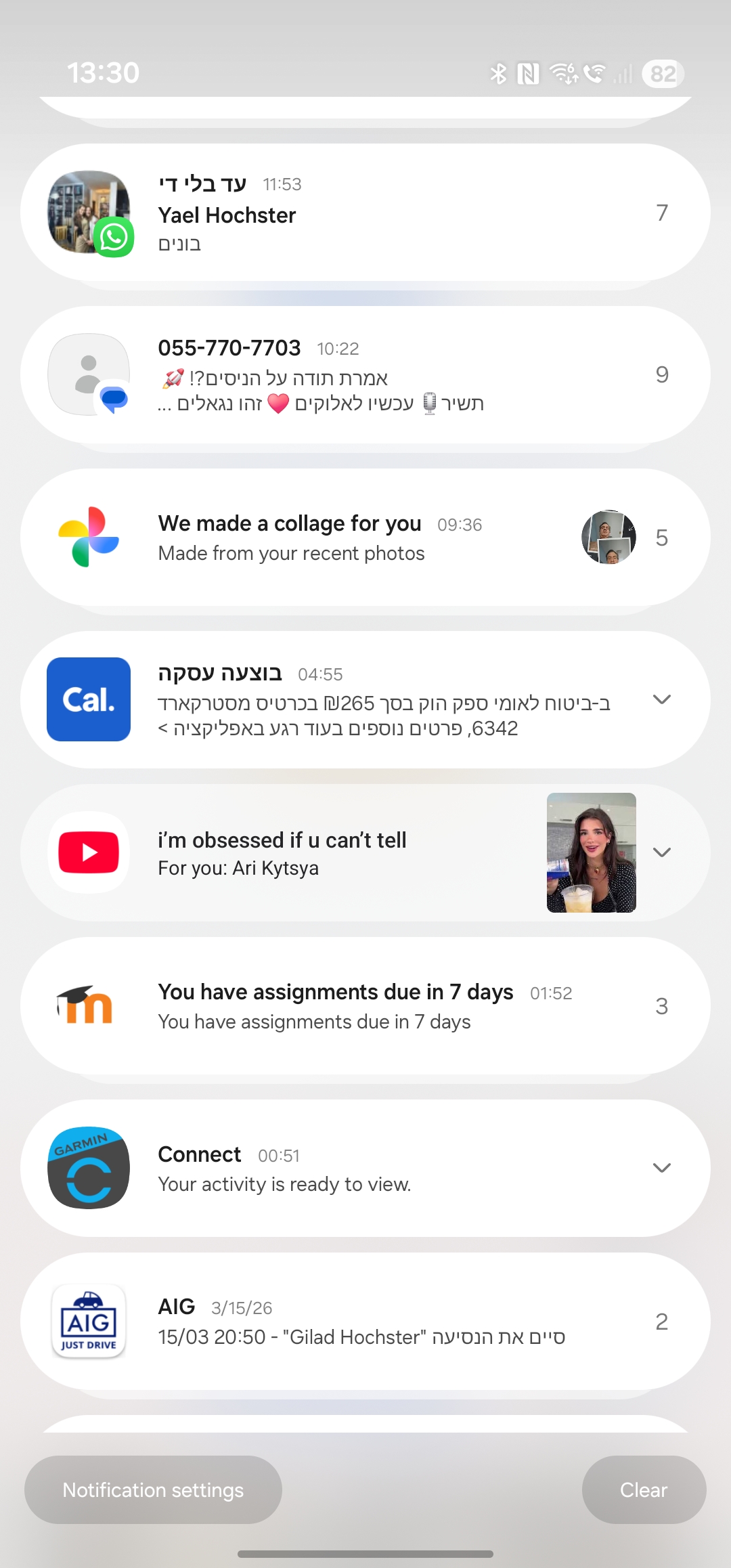Open YouTube video "i'm obsessed if u can't tell"
The height and width of the screenshot is (1568, 731).
click(338, 852)
